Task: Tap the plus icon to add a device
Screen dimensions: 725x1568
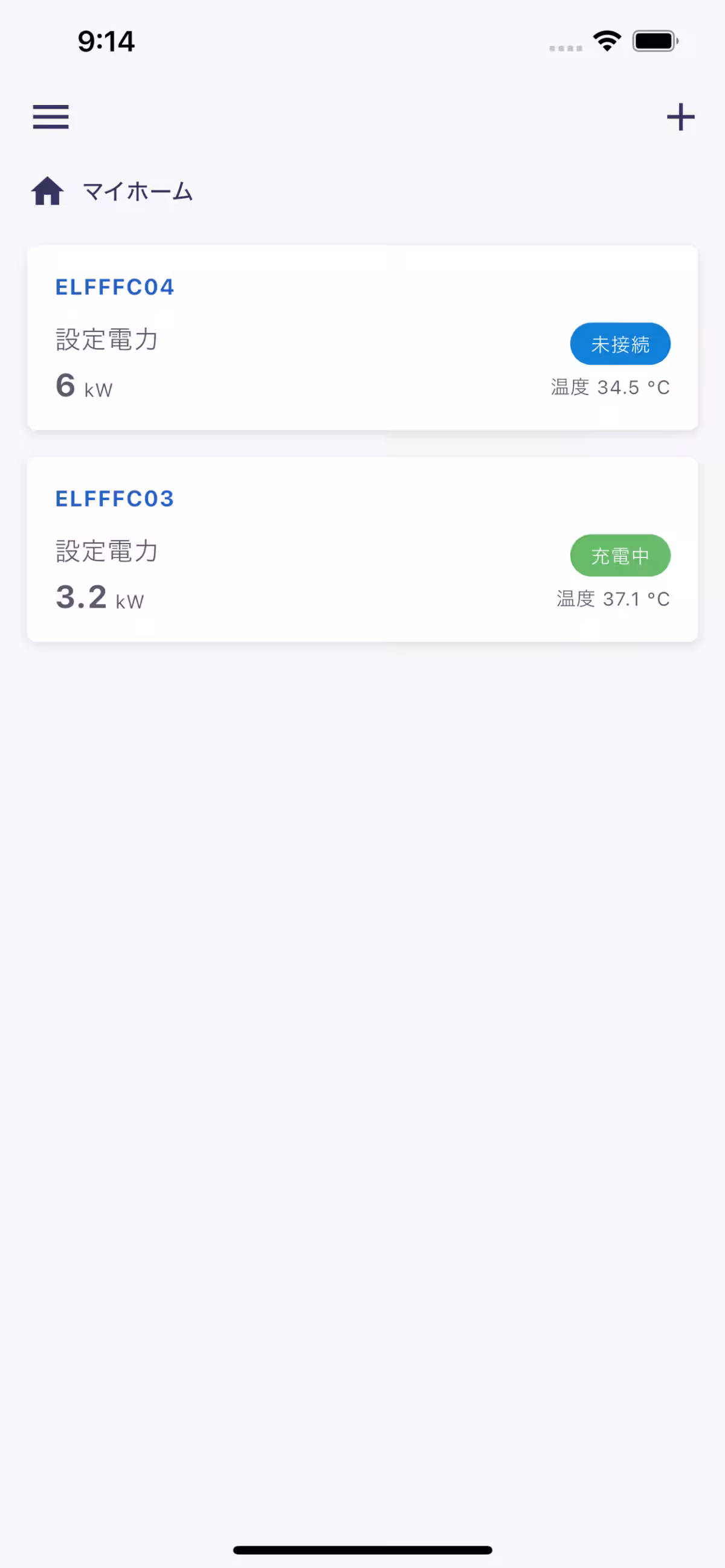Action: [680, 117]
